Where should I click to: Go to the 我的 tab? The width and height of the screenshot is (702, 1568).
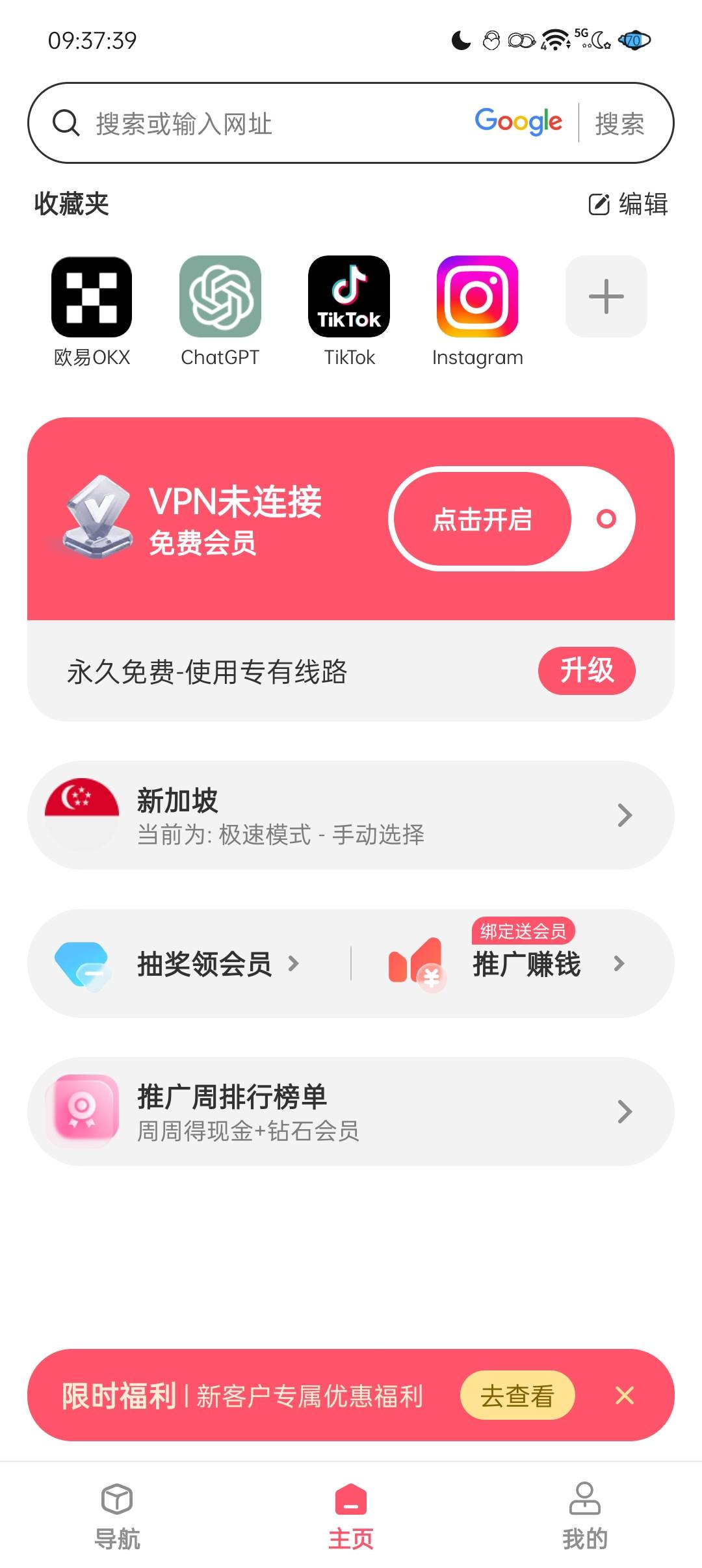pos(585,1515)
